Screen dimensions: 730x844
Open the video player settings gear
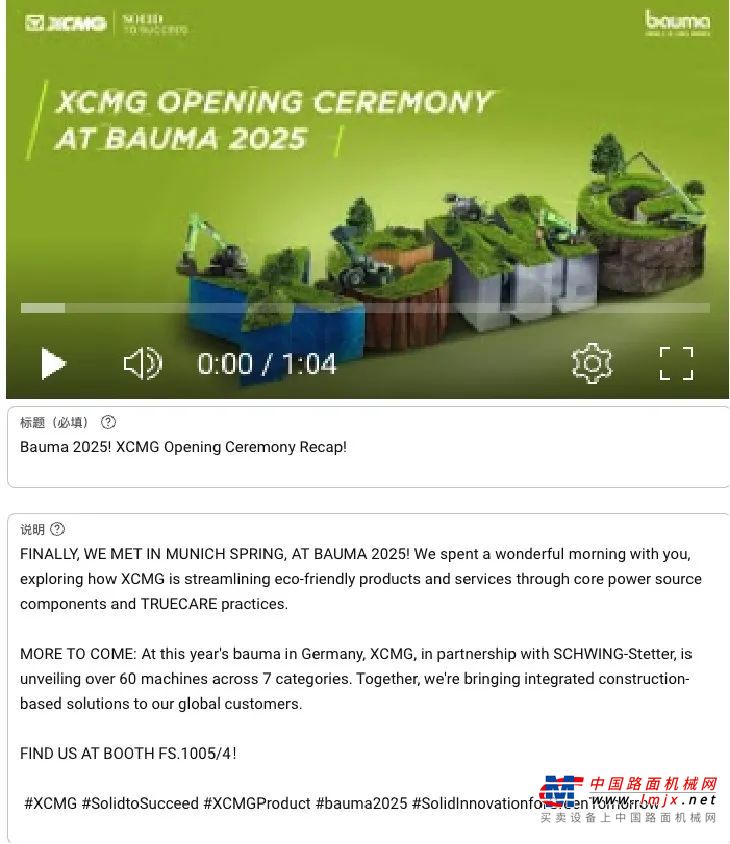click(591, 363)
